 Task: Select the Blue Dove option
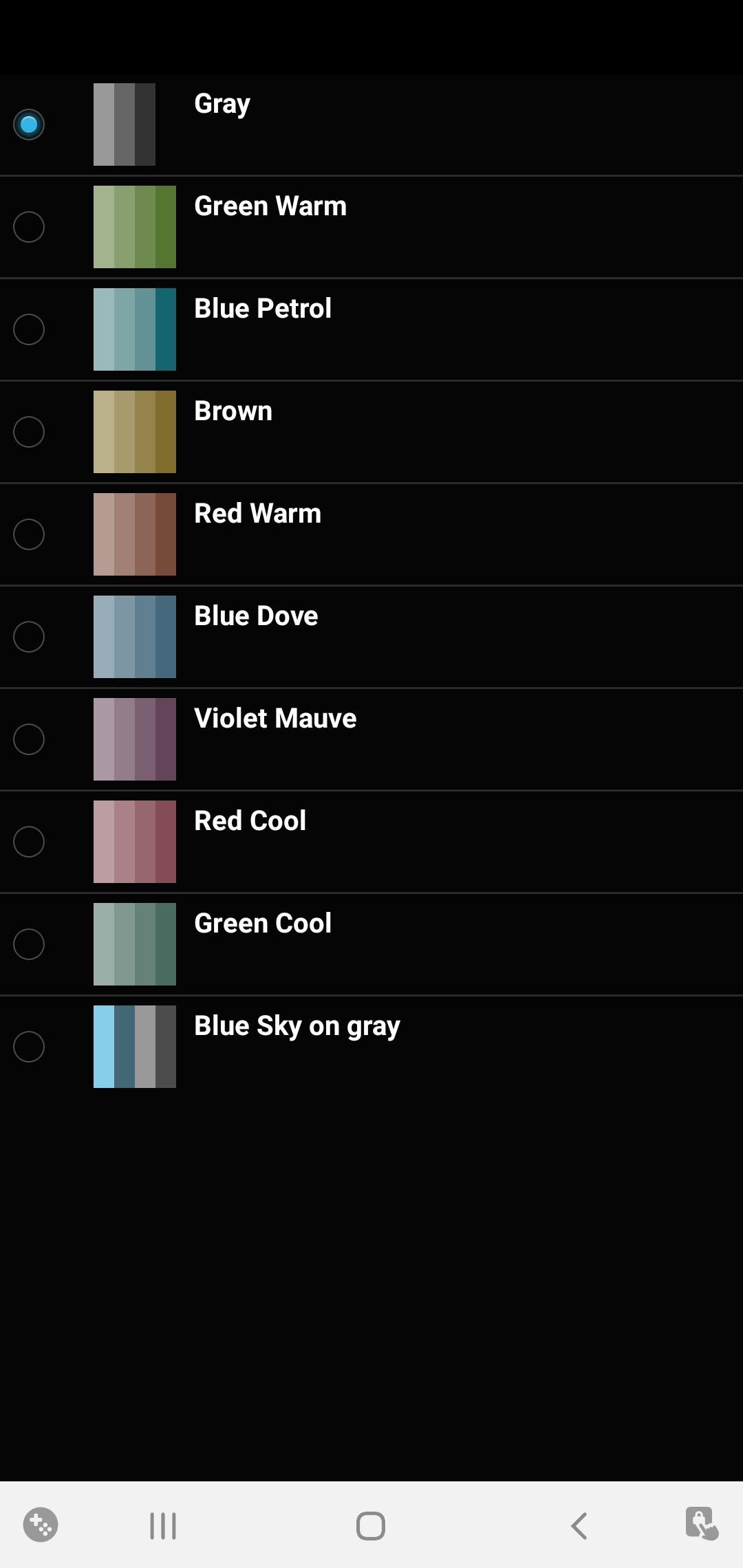[x=371, y=637]
